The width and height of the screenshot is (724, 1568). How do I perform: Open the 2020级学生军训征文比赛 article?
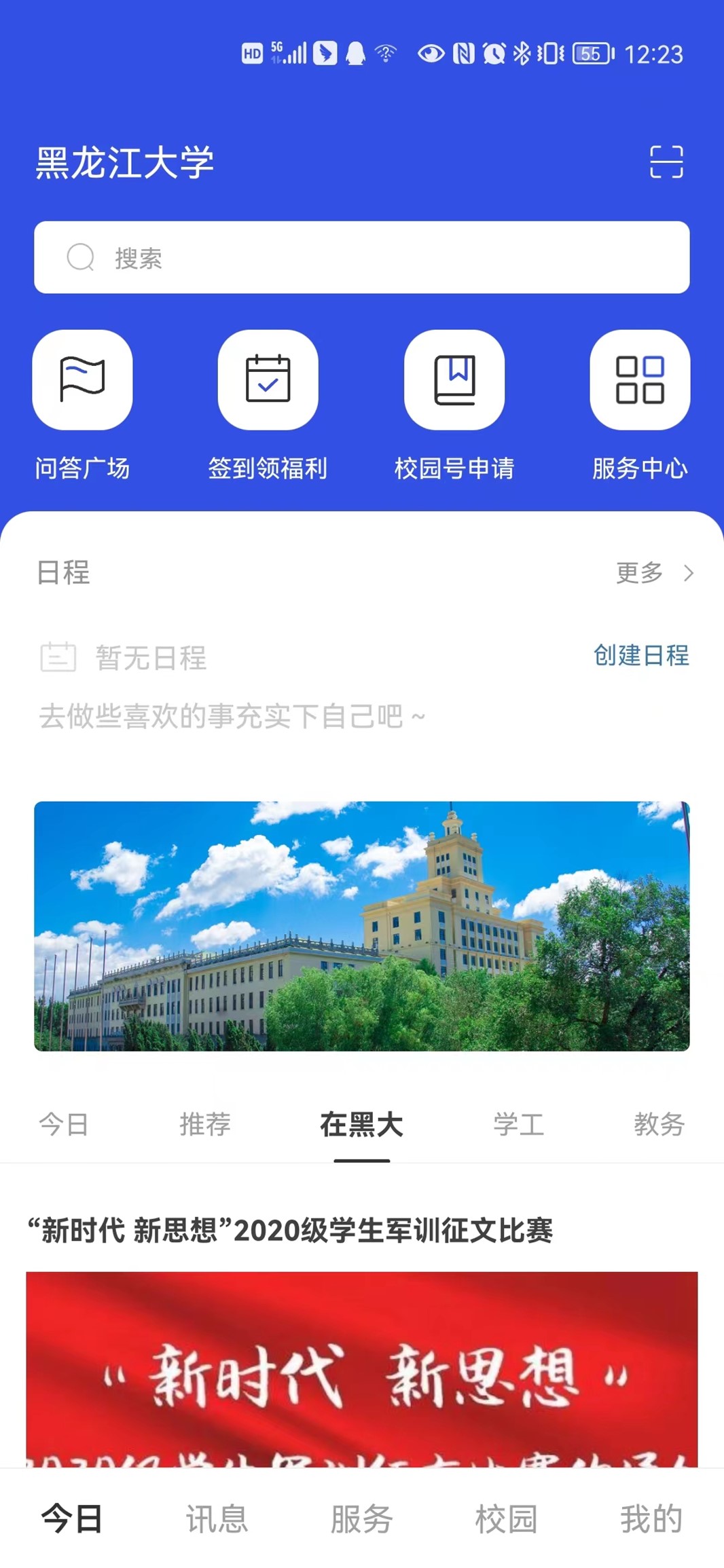[x=290, y=1230]
